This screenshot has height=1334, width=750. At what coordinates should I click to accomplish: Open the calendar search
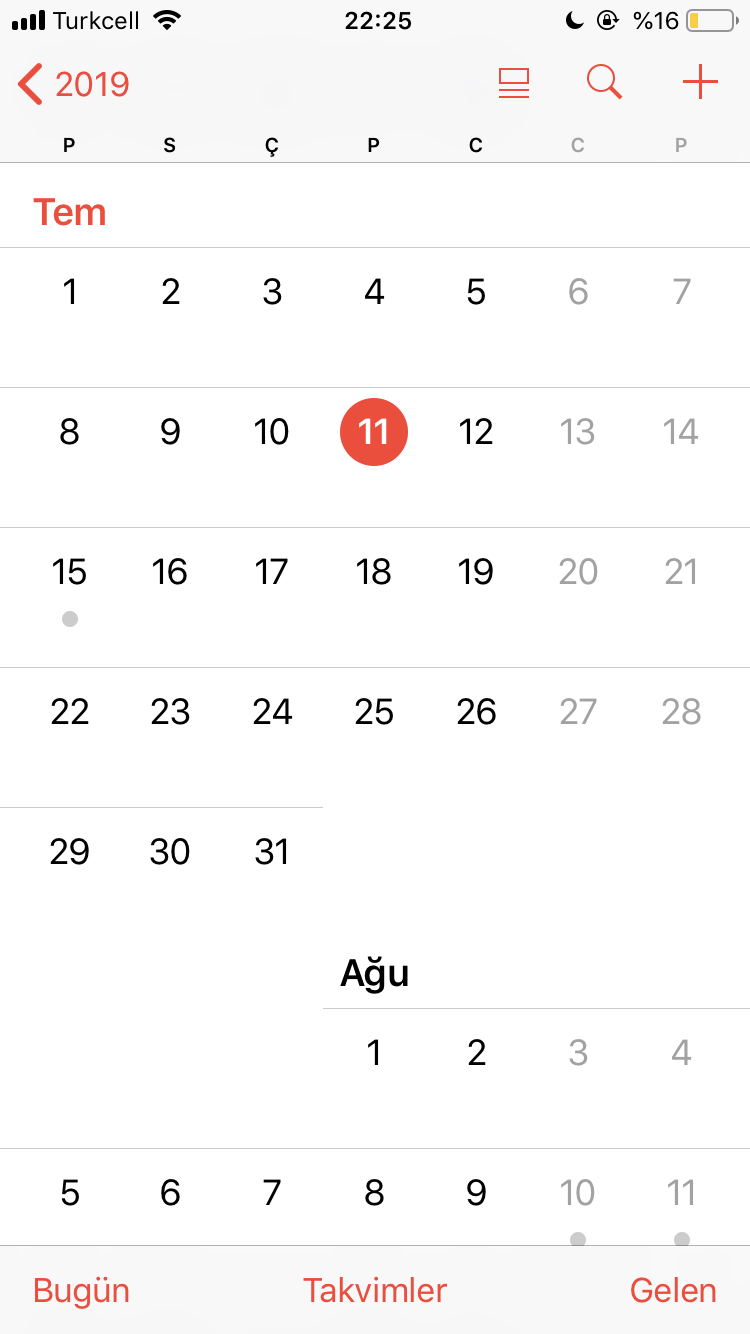[604, 83]
